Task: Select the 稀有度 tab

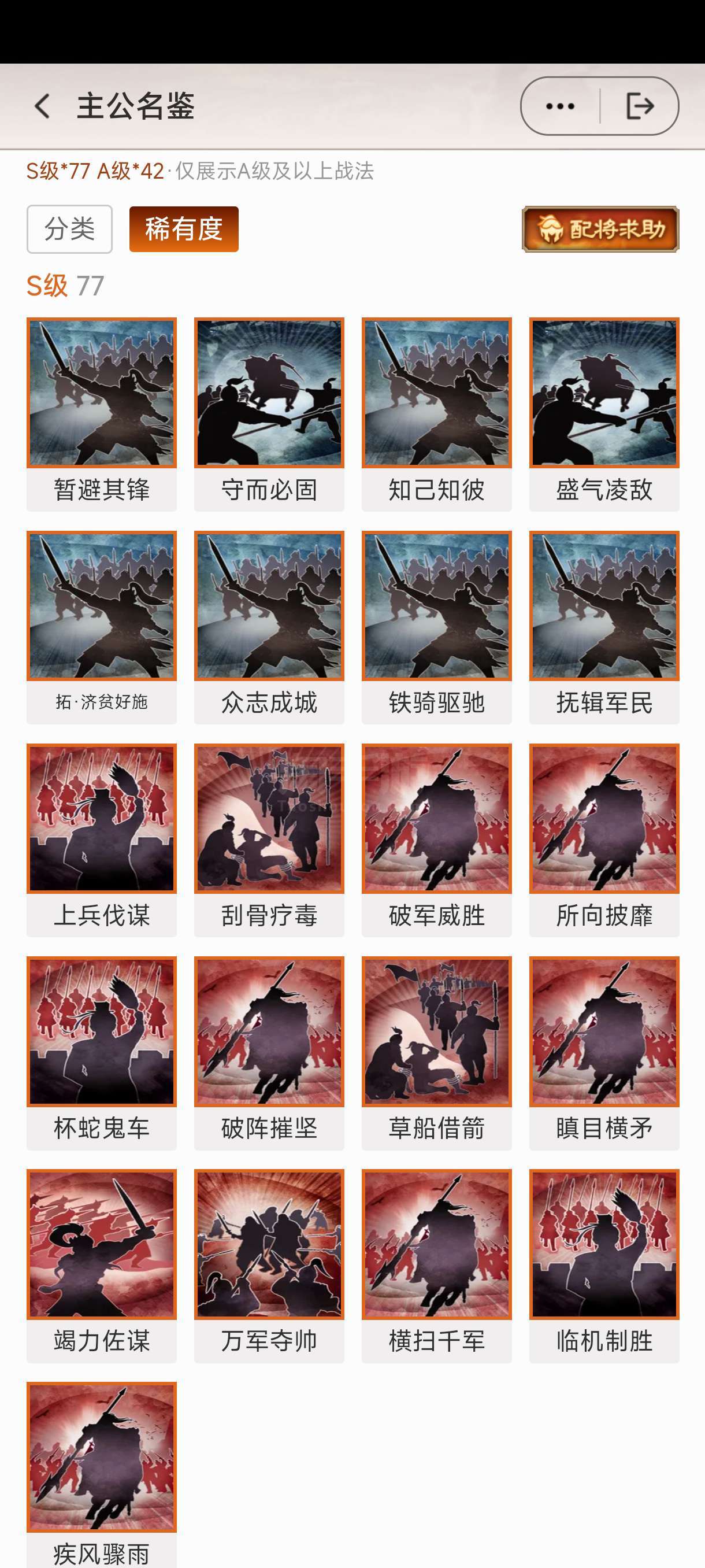Action: coord(184,229)
